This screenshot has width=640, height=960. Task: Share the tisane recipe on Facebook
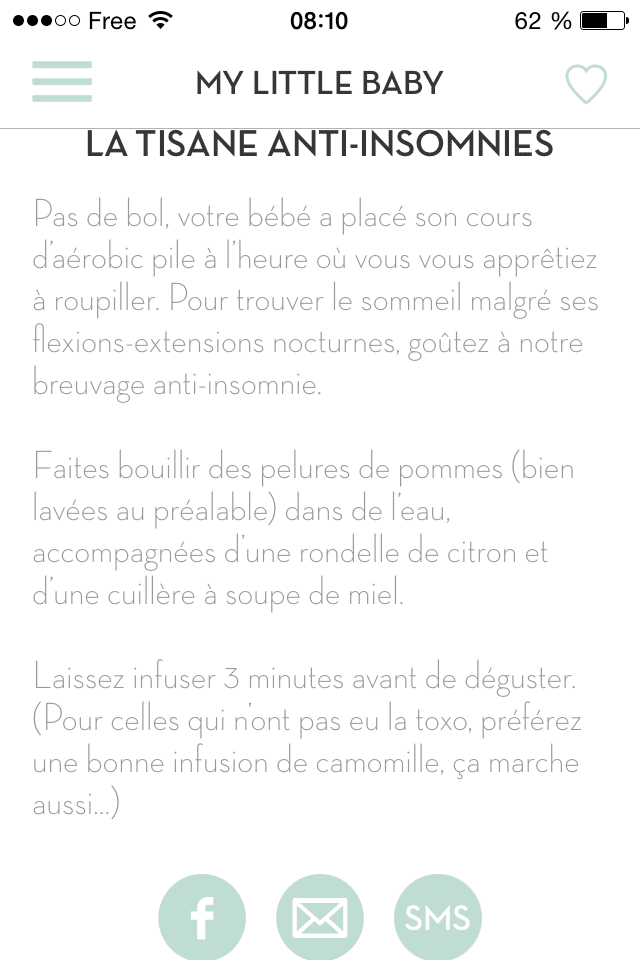click(x=202, y=918)
